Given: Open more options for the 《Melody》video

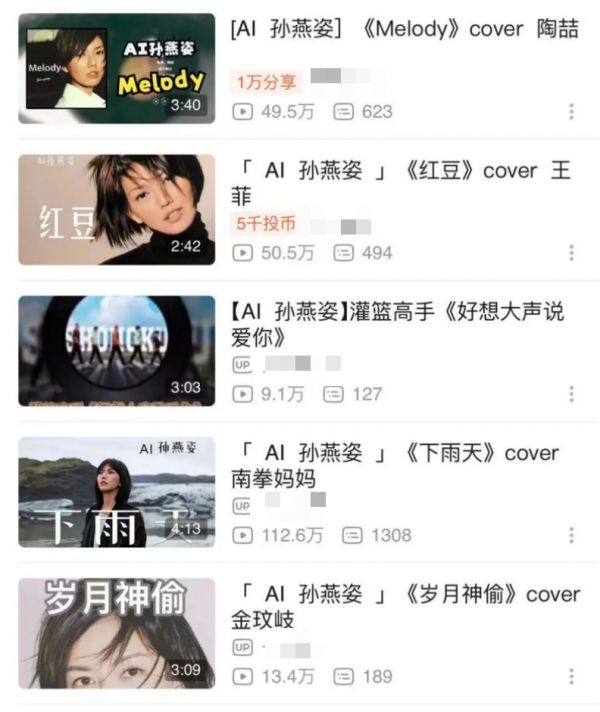Looking at the screenshot, I should click(571, 112).
